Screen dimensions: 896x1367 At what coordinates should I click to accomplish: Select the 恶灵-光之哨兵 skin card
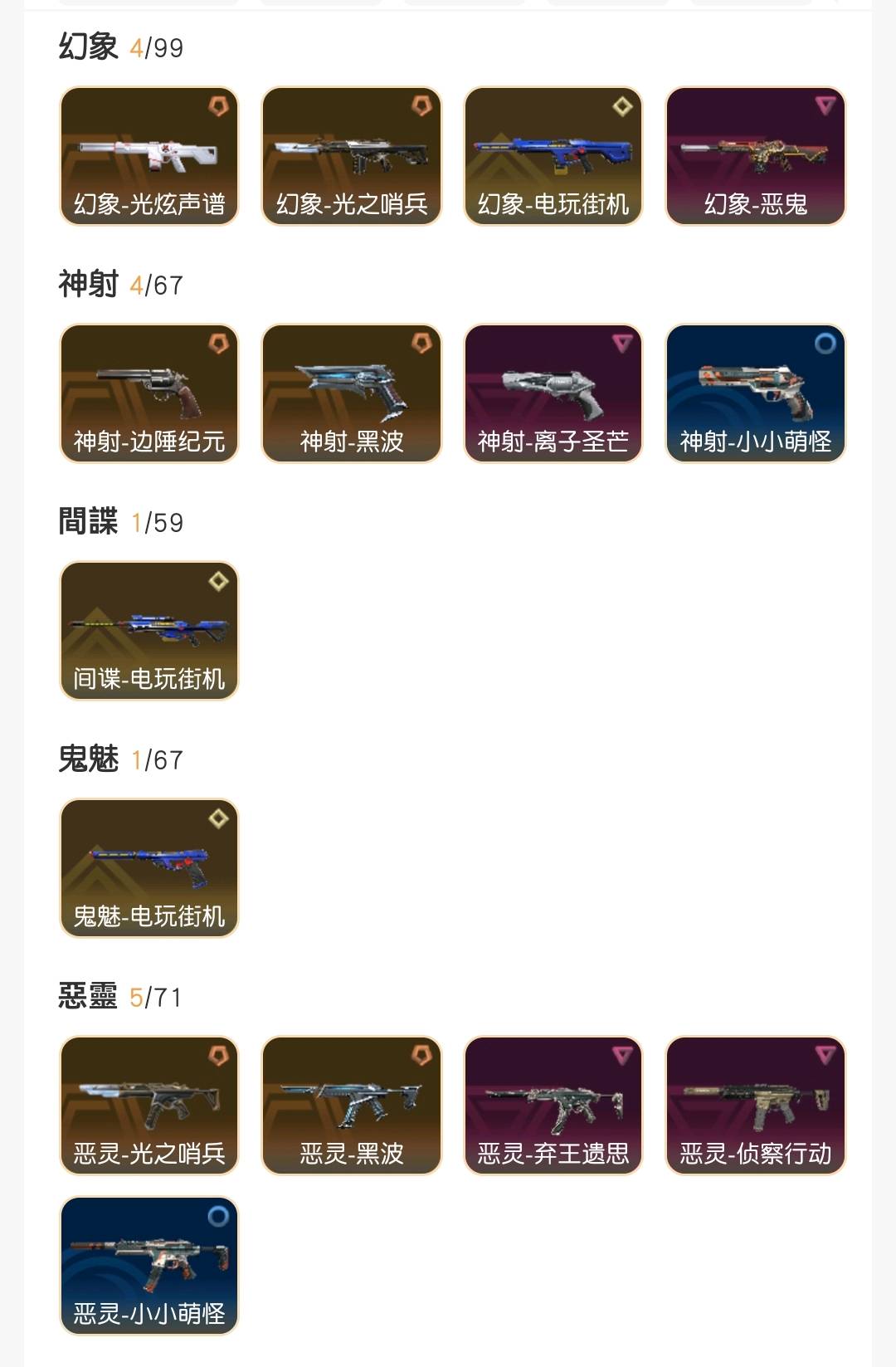(x=149, y=1106)
